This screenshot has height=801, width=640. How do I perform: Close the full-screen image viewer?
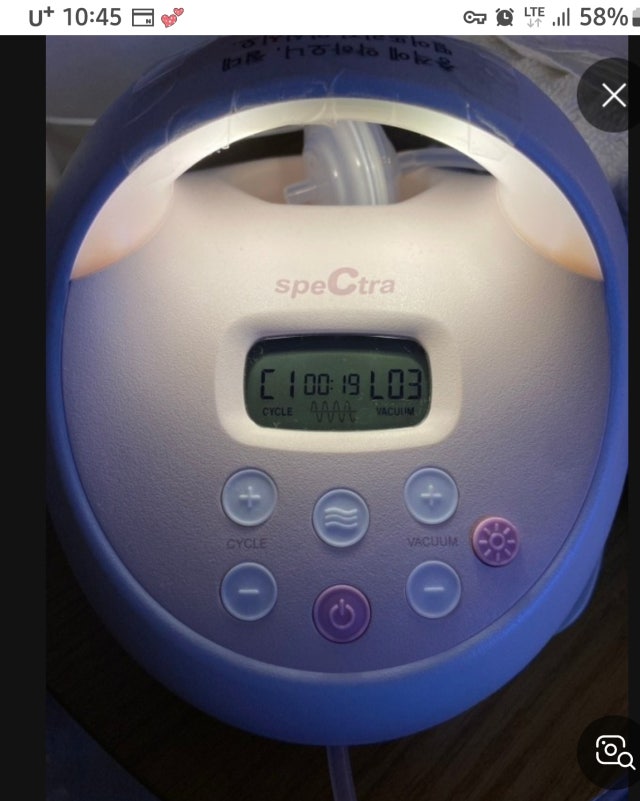coord(613,95)
